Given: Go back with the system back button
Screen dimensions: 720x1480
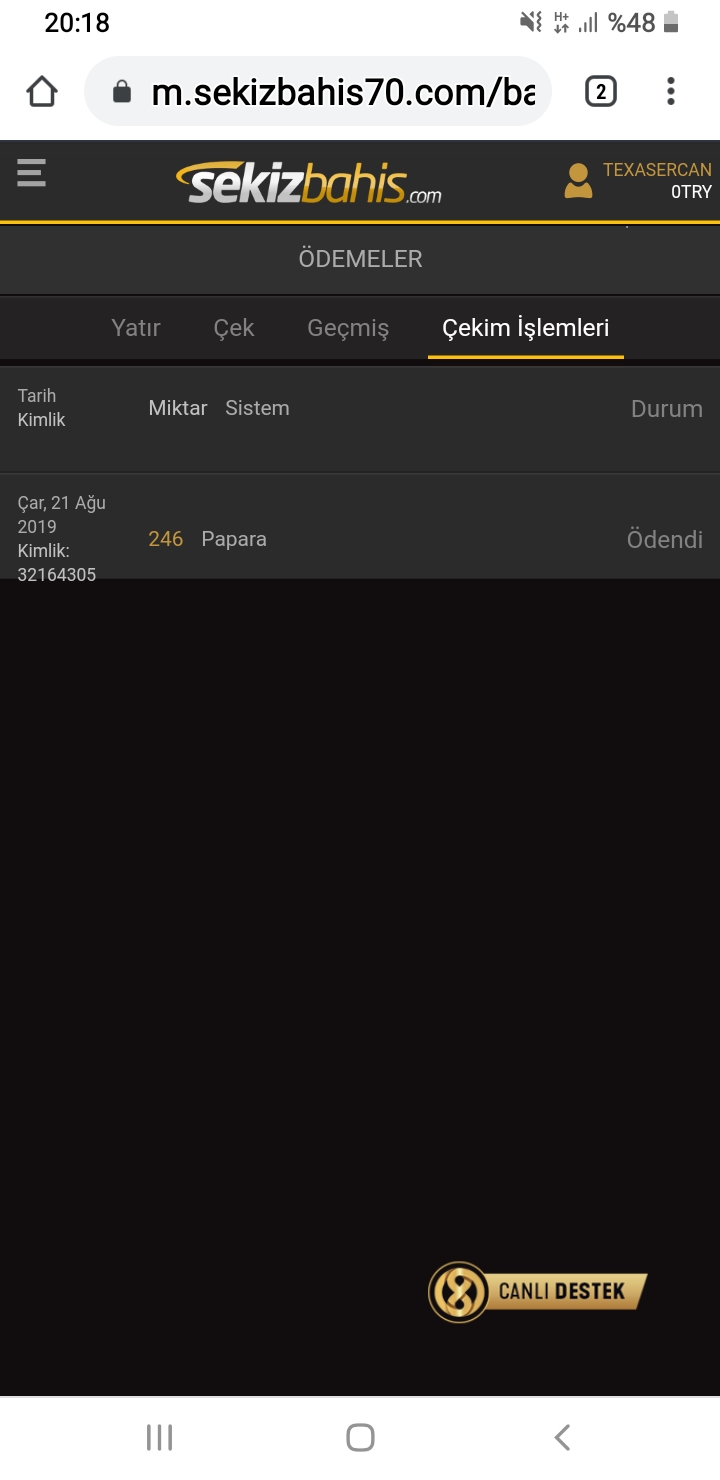Looking at the screenshot, I should click(x=562, y=1438).
